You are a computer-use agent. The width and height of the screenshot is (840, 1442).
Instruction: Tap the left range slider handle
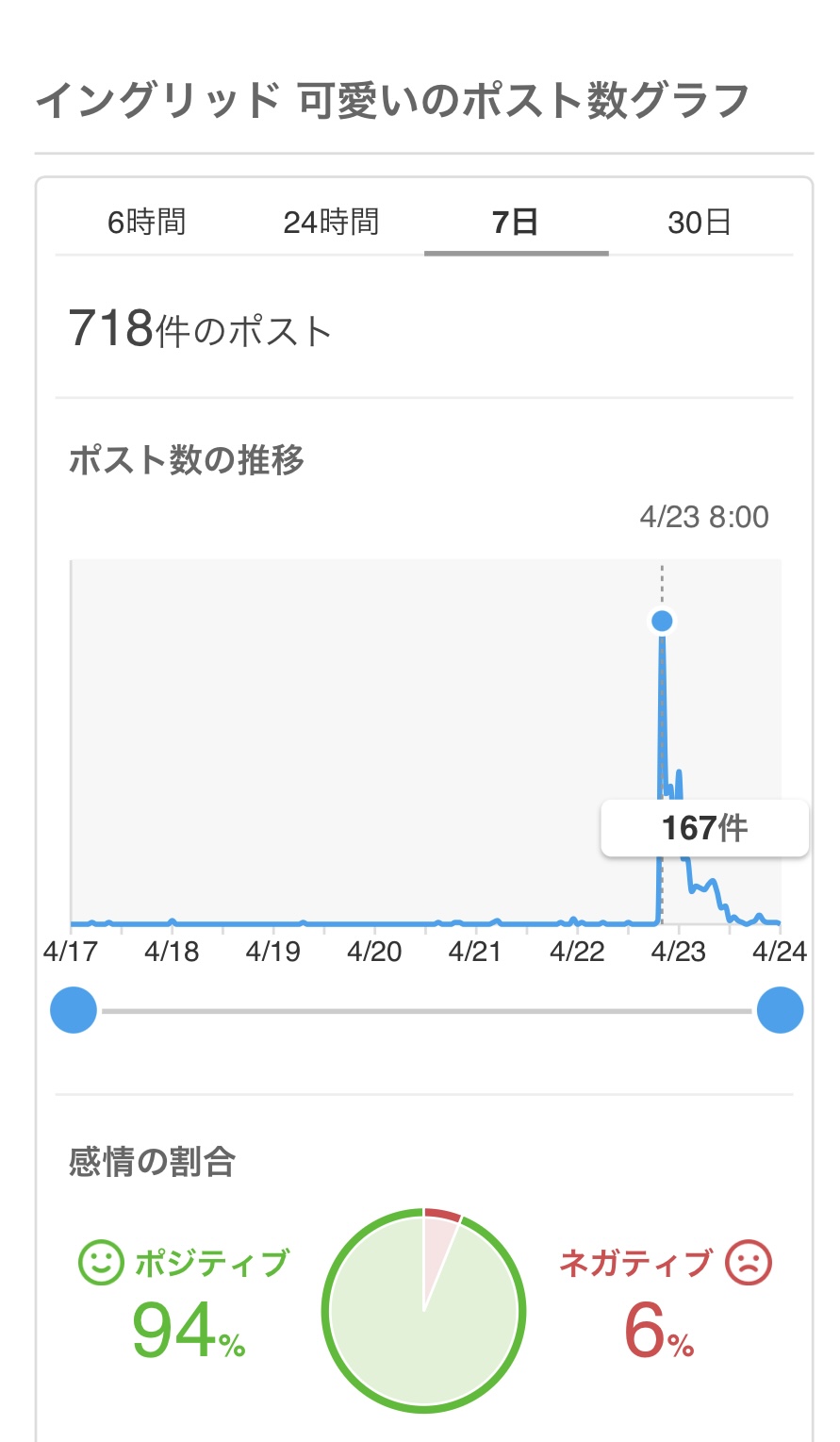tap(74, 1010)
